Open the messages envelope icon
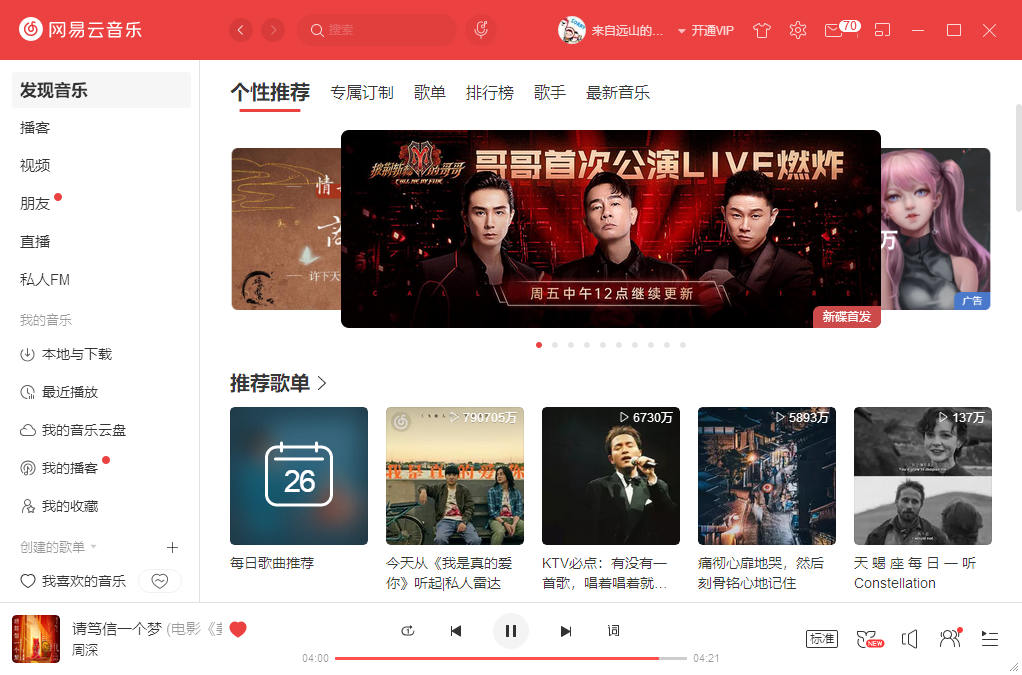This screenshot has height=675, width=1022. point(833,30)
